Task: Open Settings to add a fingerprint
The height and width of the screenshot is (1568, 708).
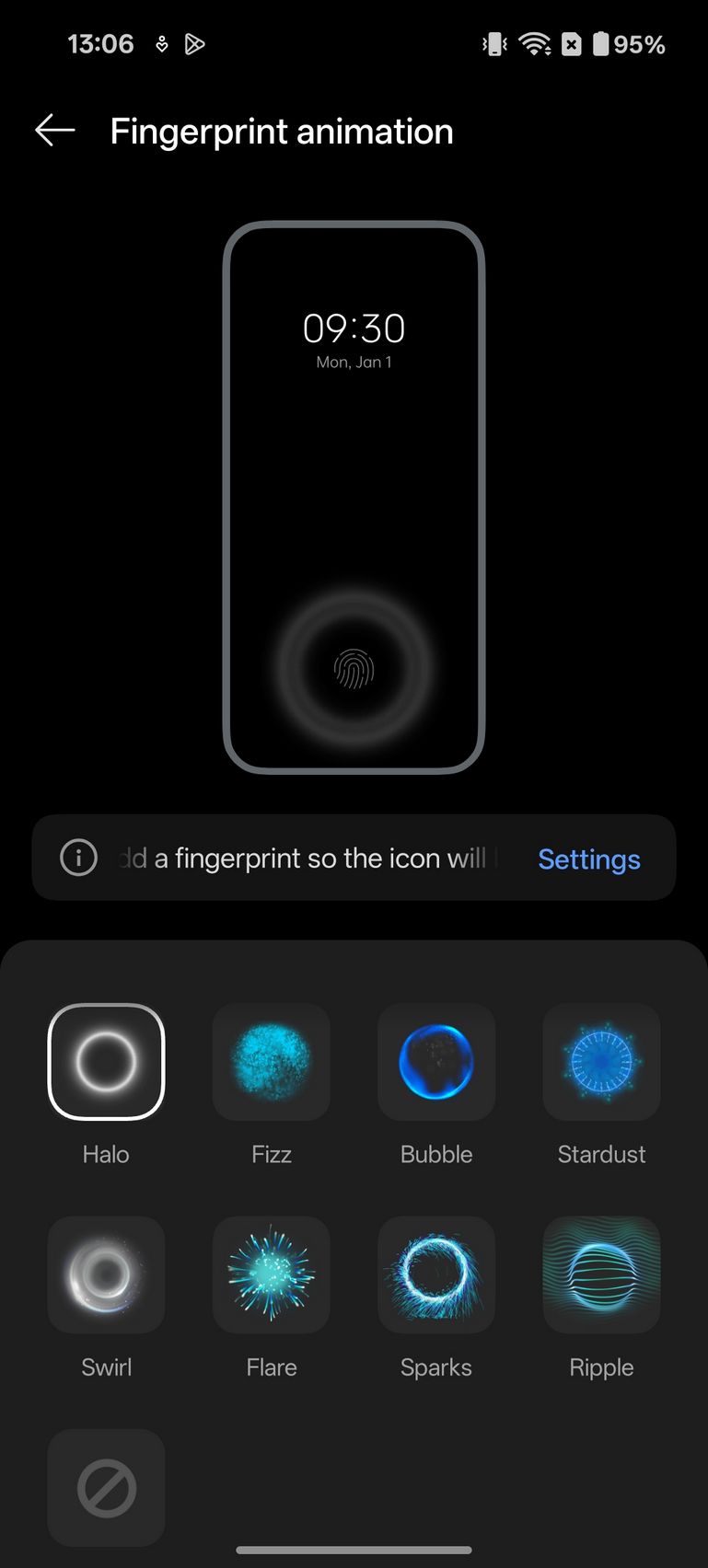Action: pos(589,859)
